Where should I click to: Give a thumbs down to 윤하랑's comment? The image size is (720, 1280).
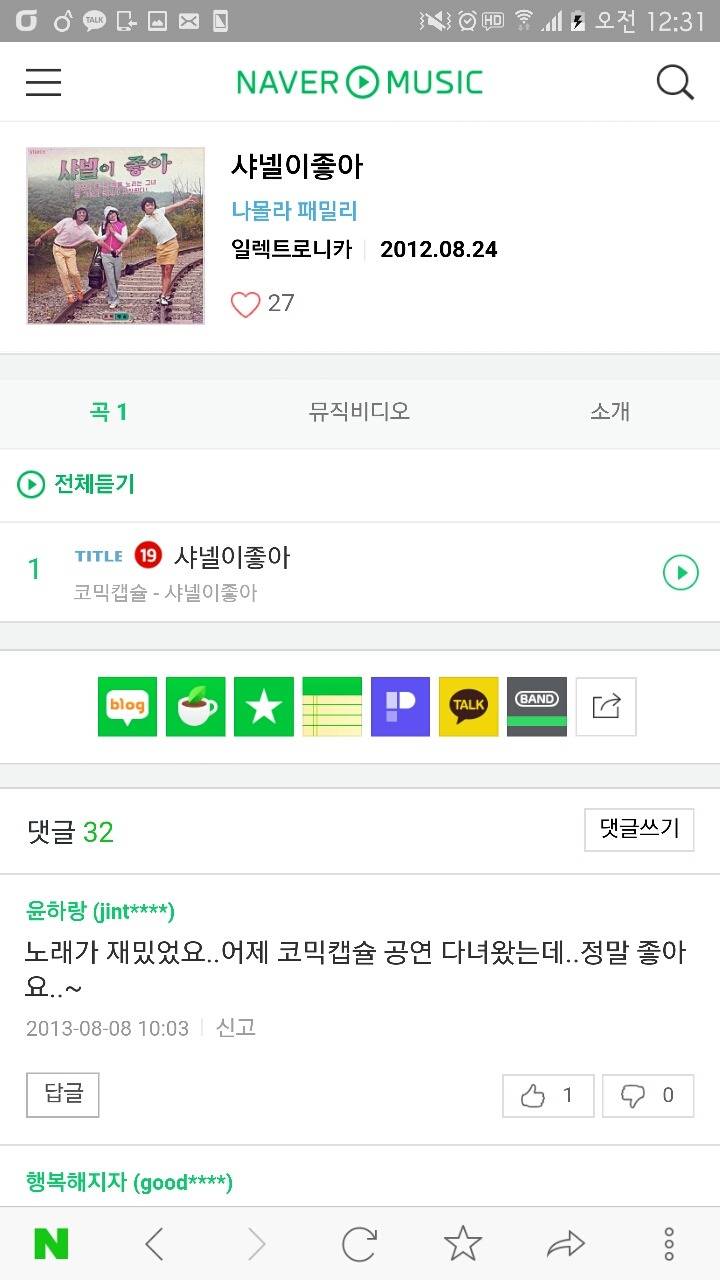648,1095
